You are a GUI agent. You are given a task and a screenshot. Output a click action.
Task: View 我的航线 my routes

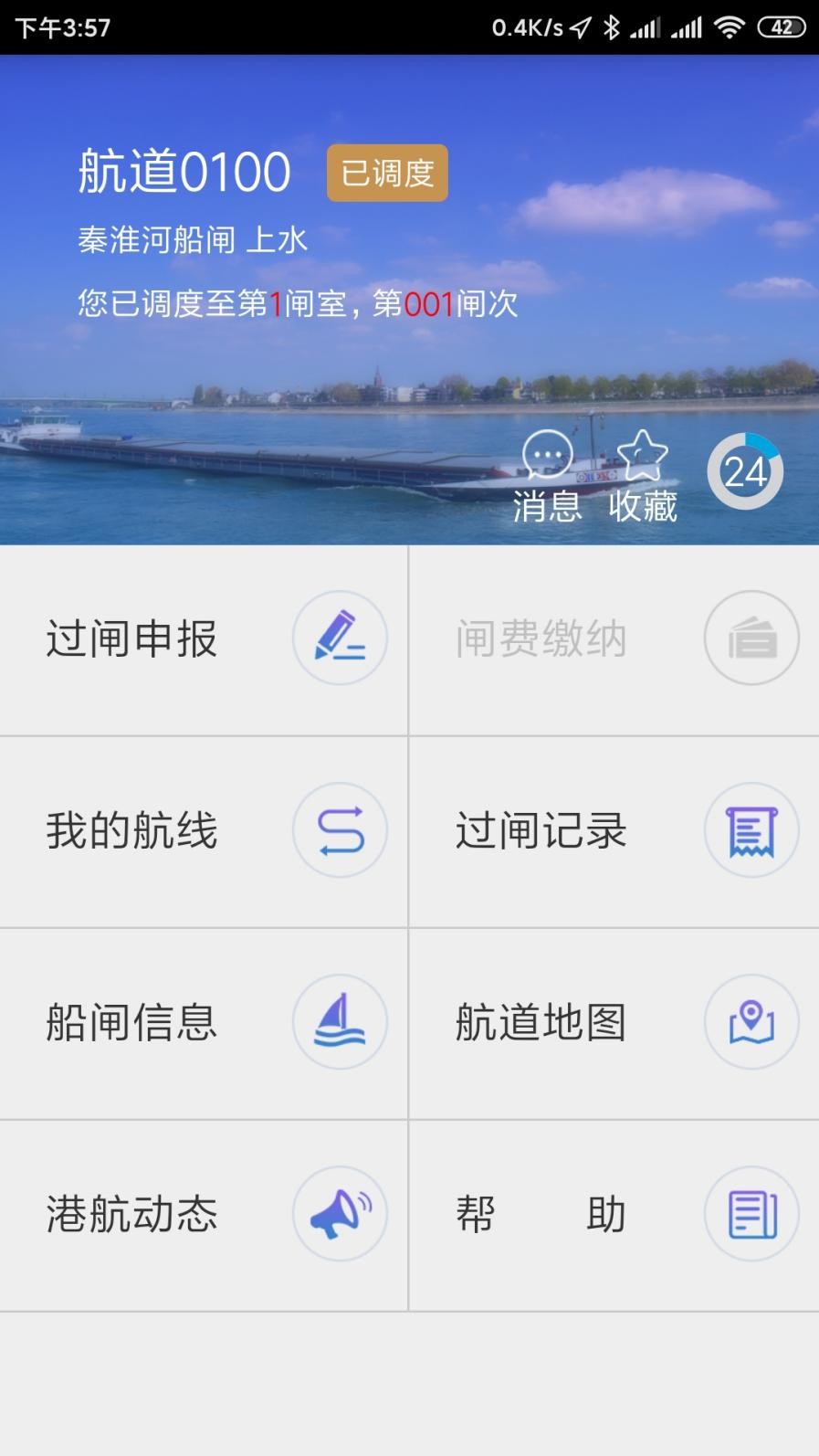[204, 831]
